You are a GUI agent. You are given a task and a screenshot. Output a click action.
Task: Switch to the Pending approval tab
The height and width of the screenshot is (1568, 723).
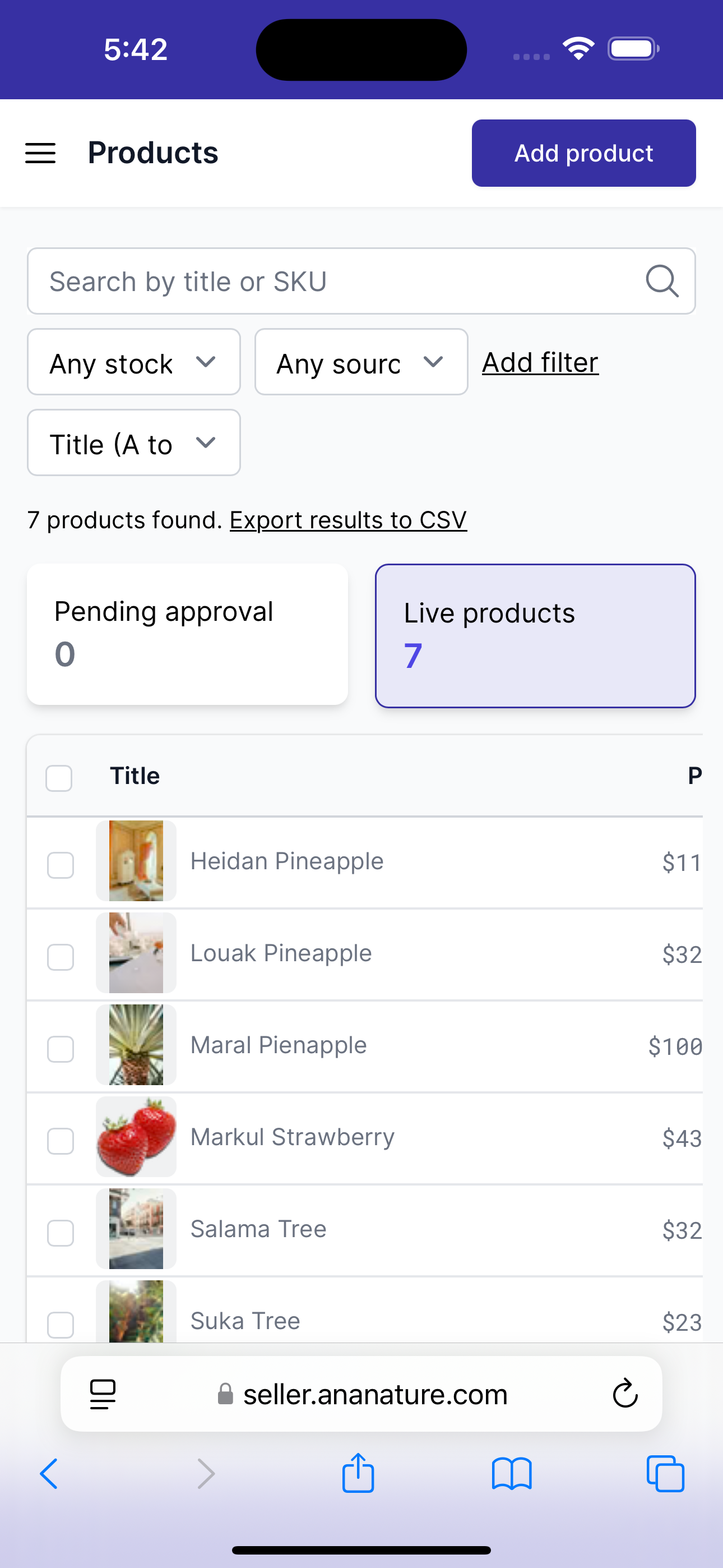(187, 634)
